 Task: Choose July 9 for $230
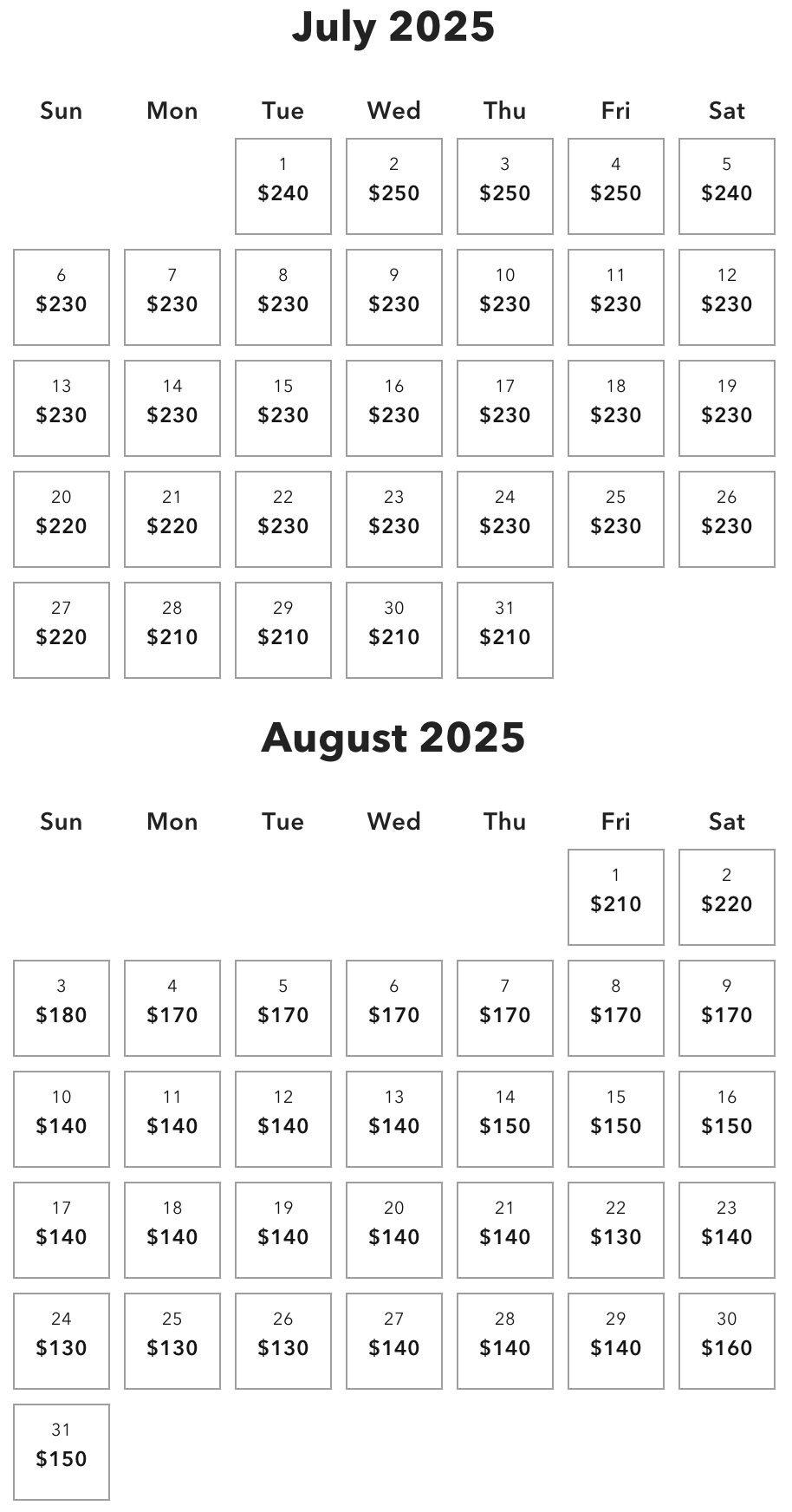point(394,297)
